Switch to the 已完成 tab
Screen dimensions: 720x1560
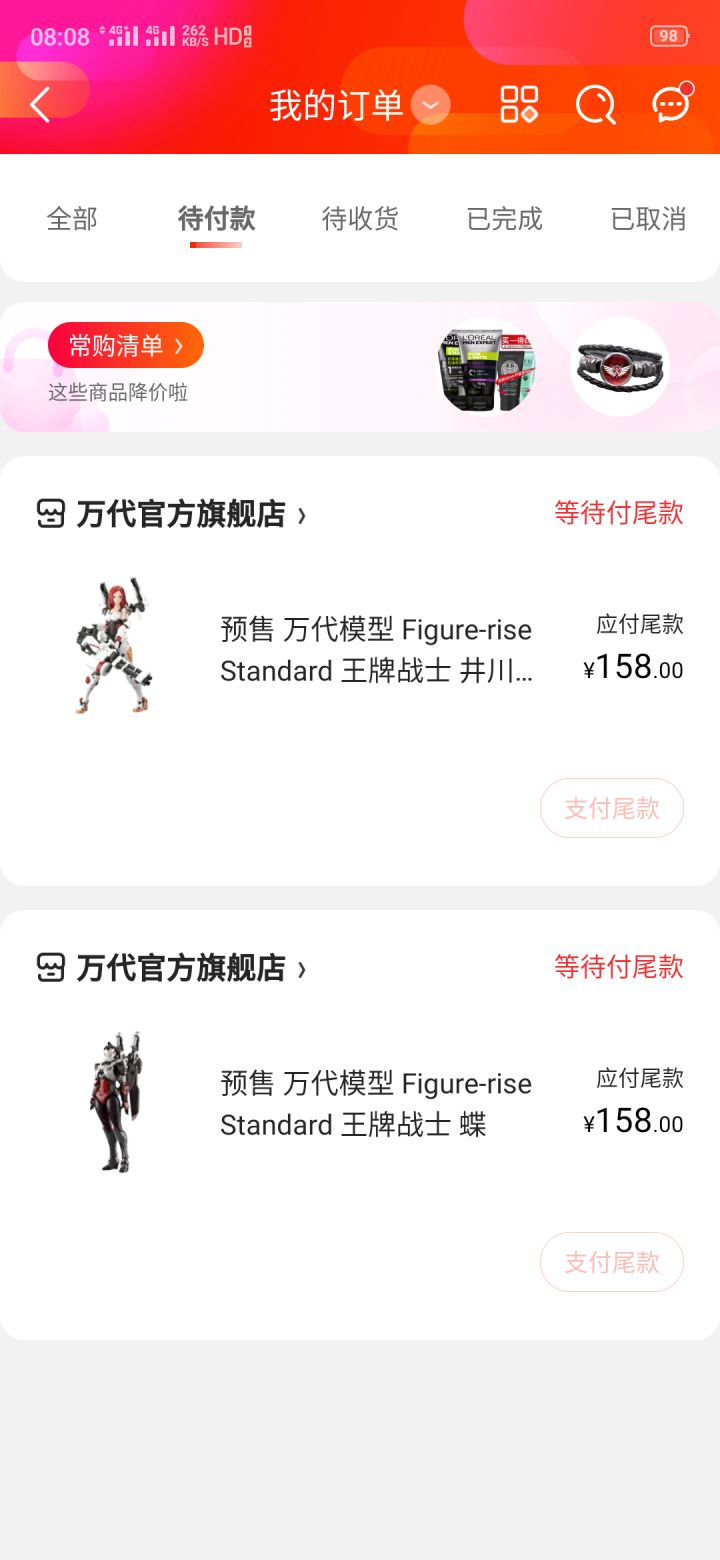pyautogui.click(x=504, y=219)
